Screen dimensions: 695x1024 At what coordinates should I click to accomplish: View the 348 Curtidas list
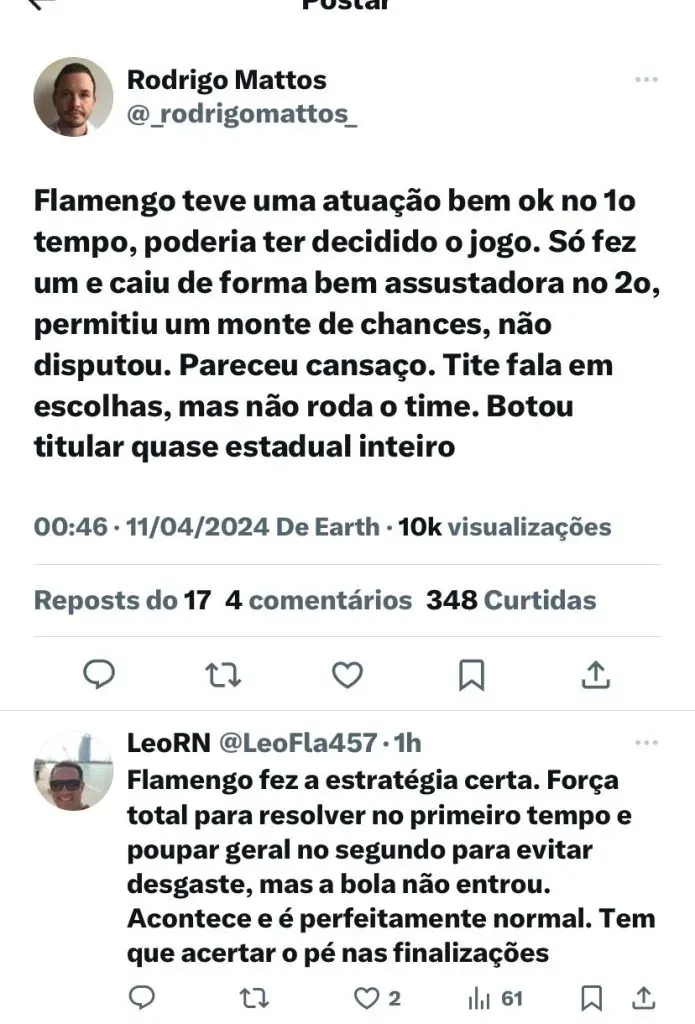click(x=511, y=600)
